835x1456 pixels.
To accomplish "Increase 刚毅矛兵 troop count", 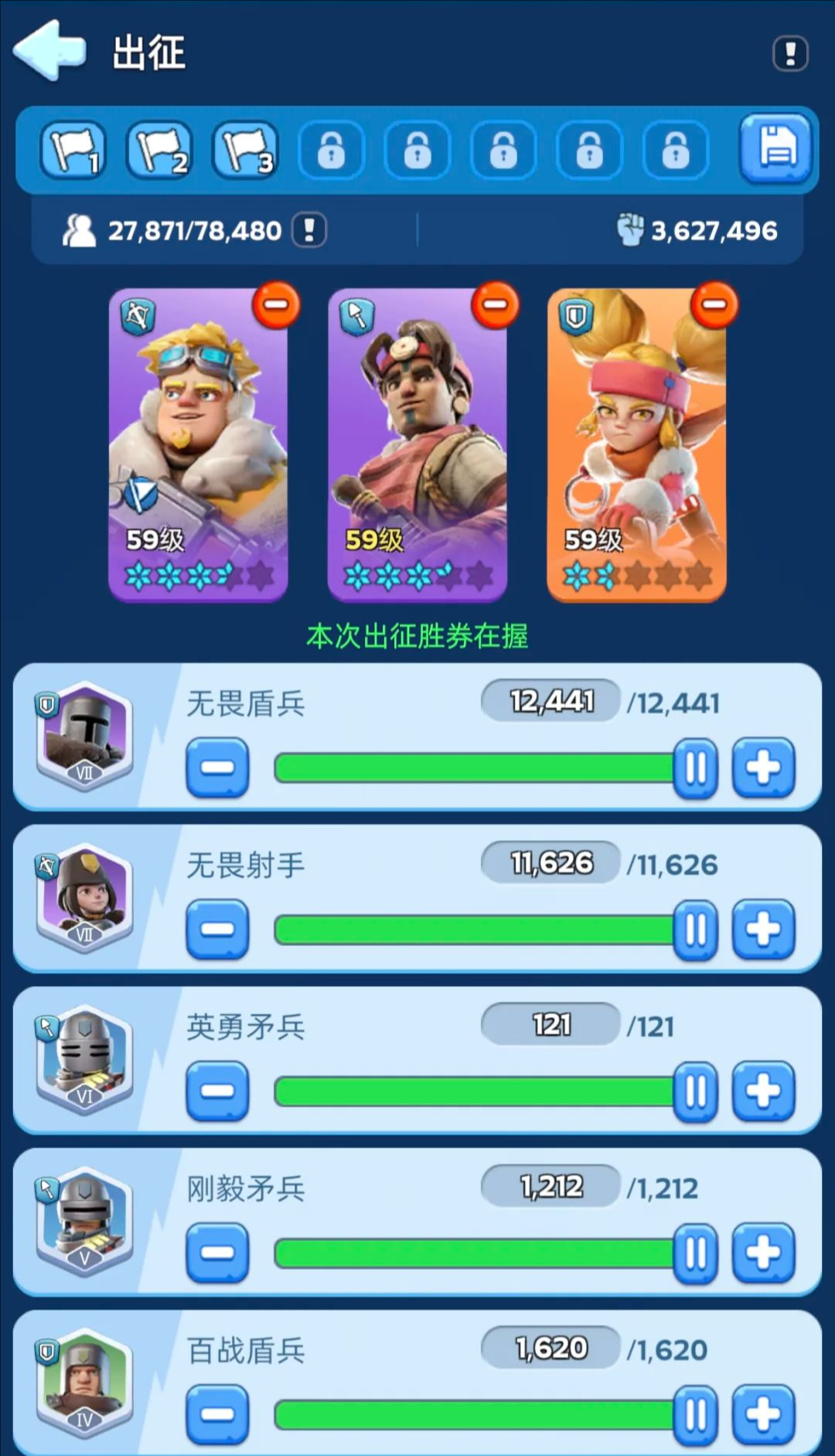I will pos(763,1252).
